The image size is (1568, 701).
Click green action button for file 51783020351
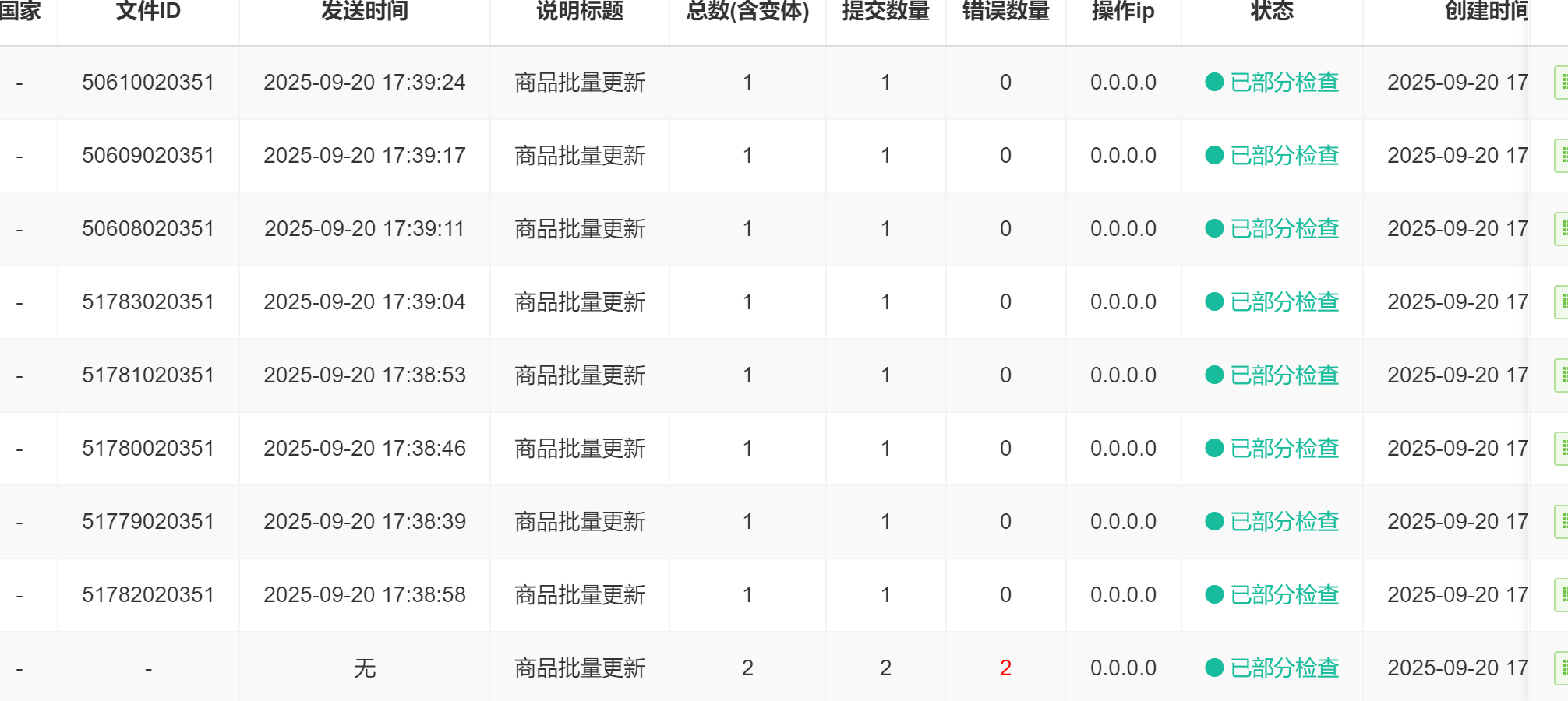1561,302
